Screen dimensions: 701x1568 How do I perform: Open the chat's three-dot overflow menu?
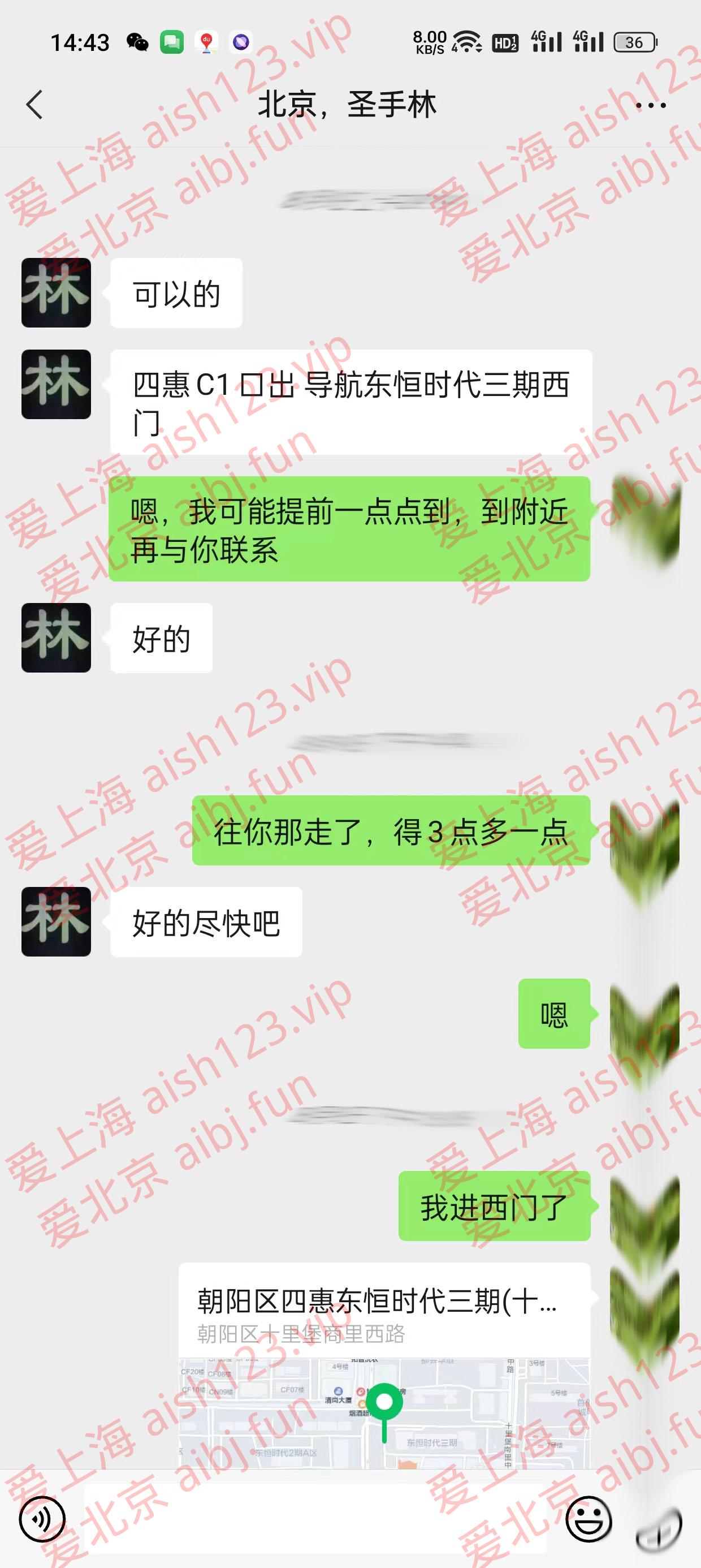coord(651,105)
